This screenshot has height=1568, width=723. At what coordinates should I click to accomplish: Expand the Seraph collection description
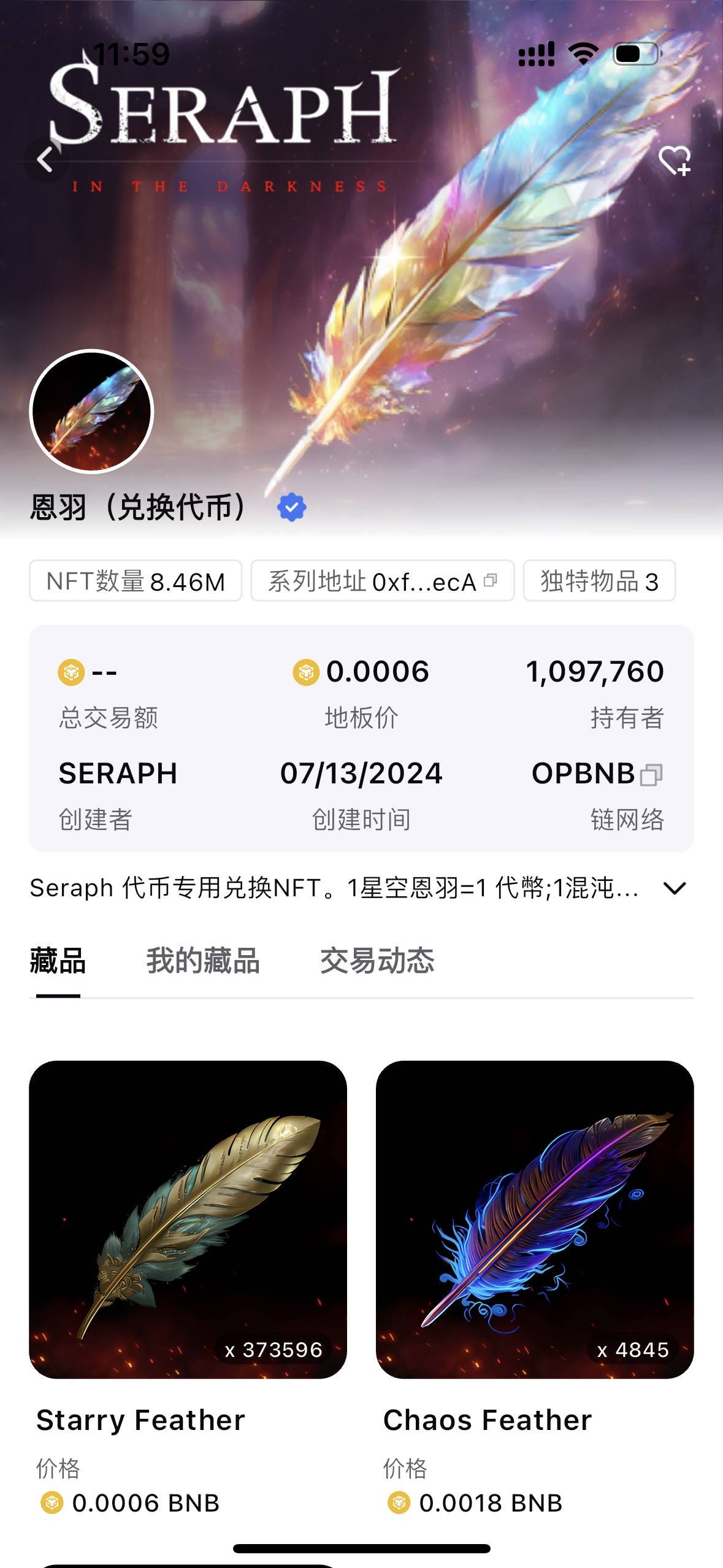675,888
